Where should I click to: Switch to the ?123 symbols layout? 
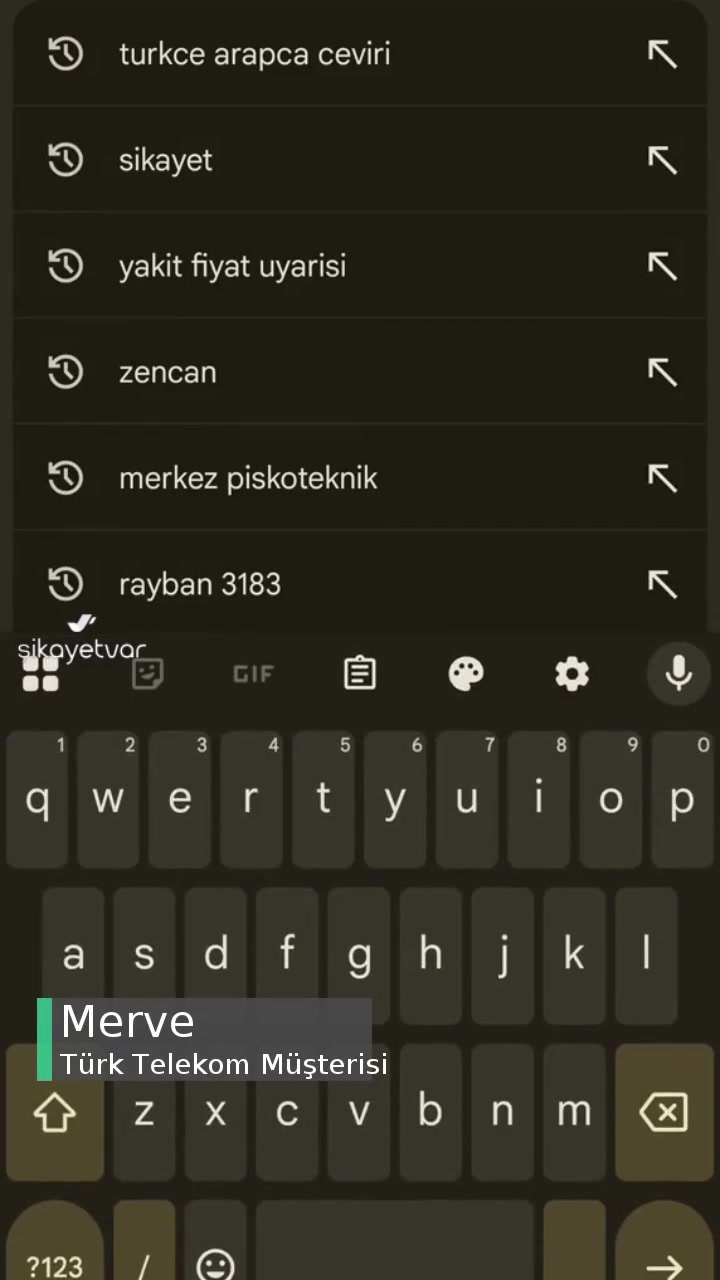tap(55, 1263)
